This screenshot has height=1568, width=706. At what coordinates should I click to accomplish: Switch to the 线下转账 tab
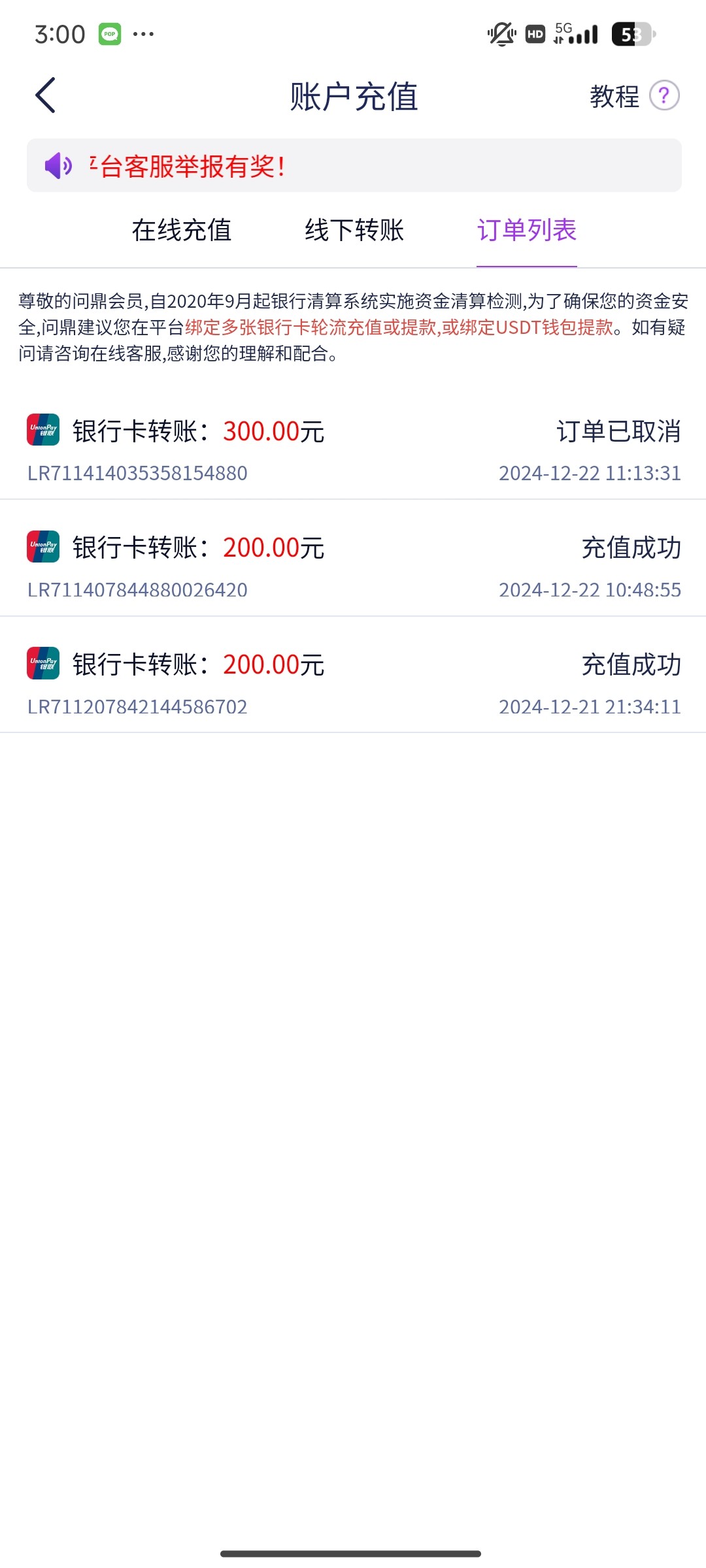click(x=354, y=230)
